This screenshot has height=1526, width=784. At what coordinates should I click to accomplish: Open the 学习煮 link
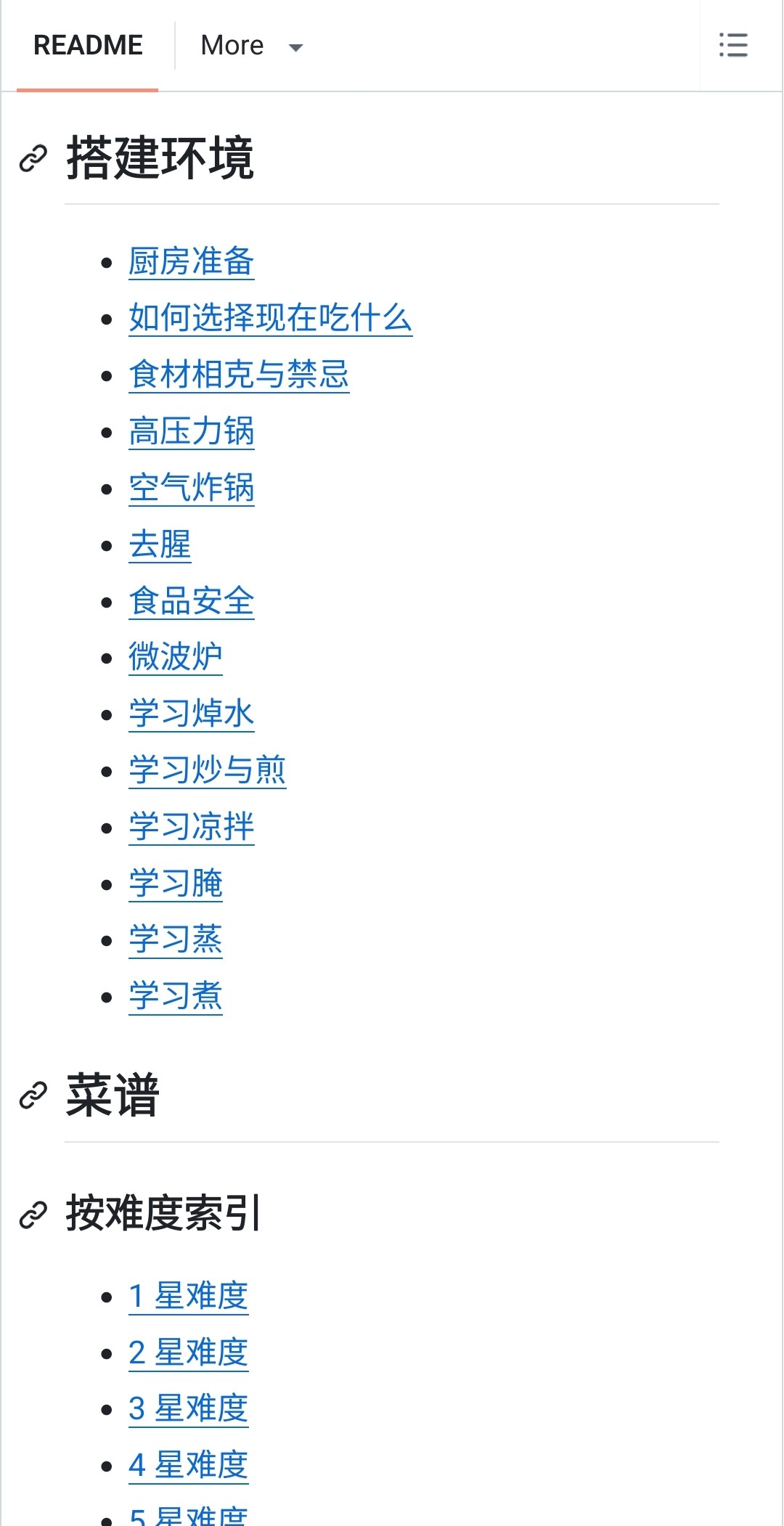(176, 997)
